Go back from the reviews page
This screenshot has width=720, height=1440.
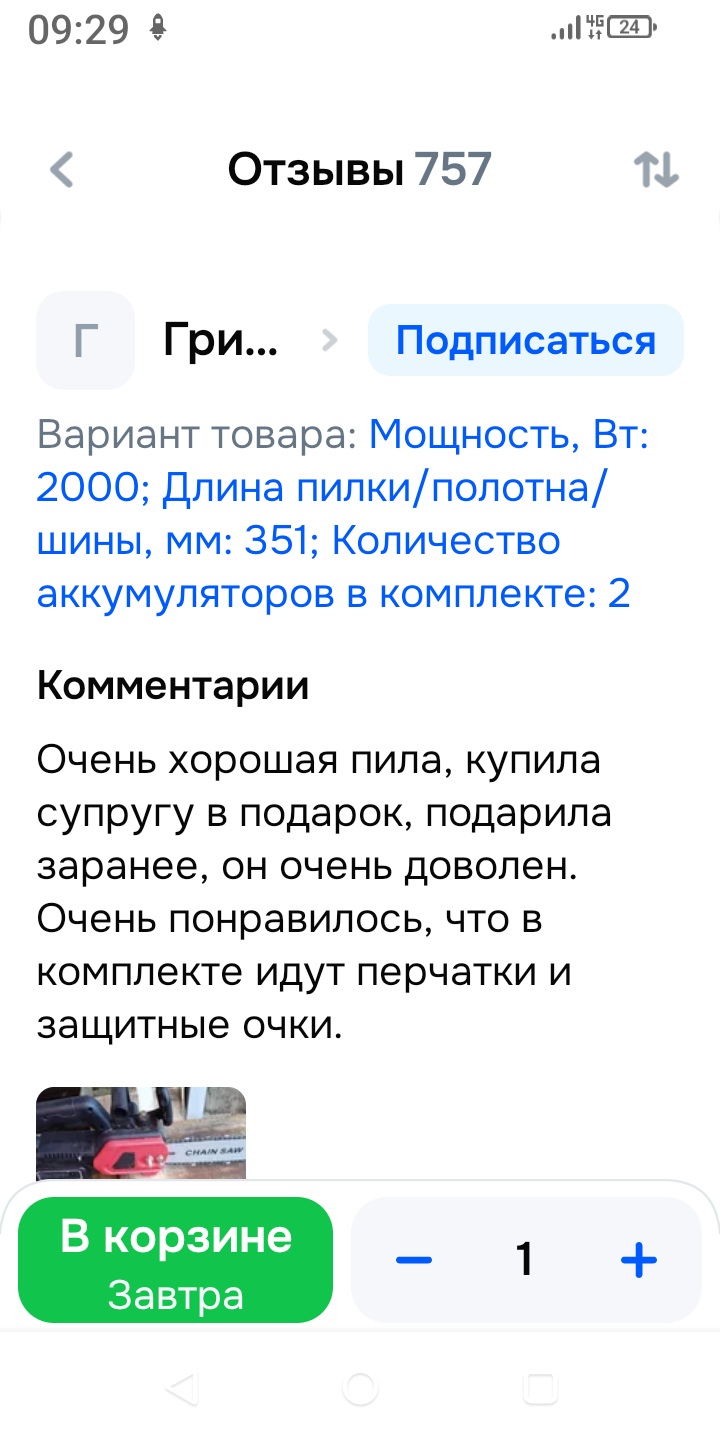click(62, 170)
